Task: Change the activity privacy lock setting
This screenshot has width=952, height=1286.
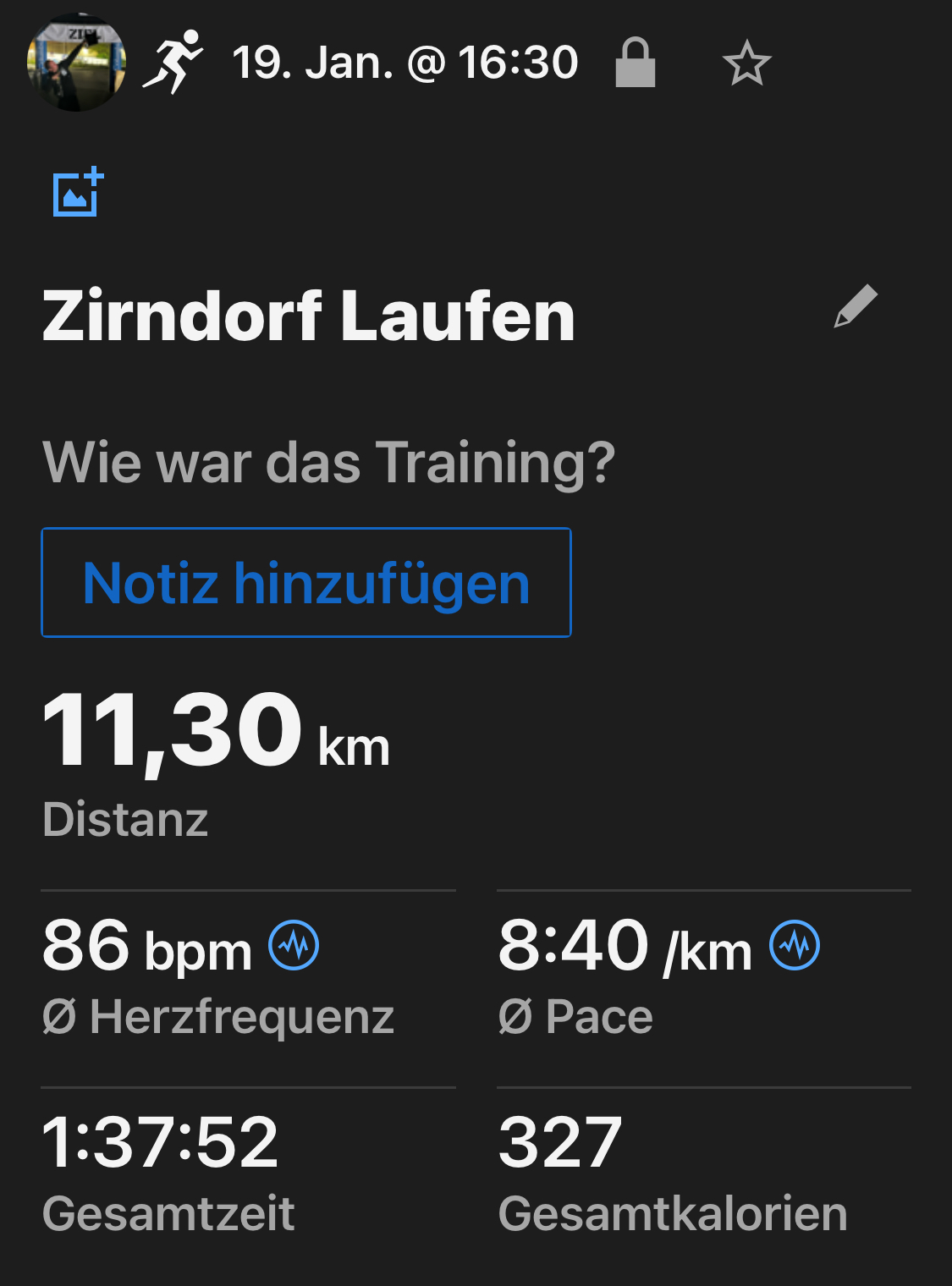Action: tap(635, 63)
